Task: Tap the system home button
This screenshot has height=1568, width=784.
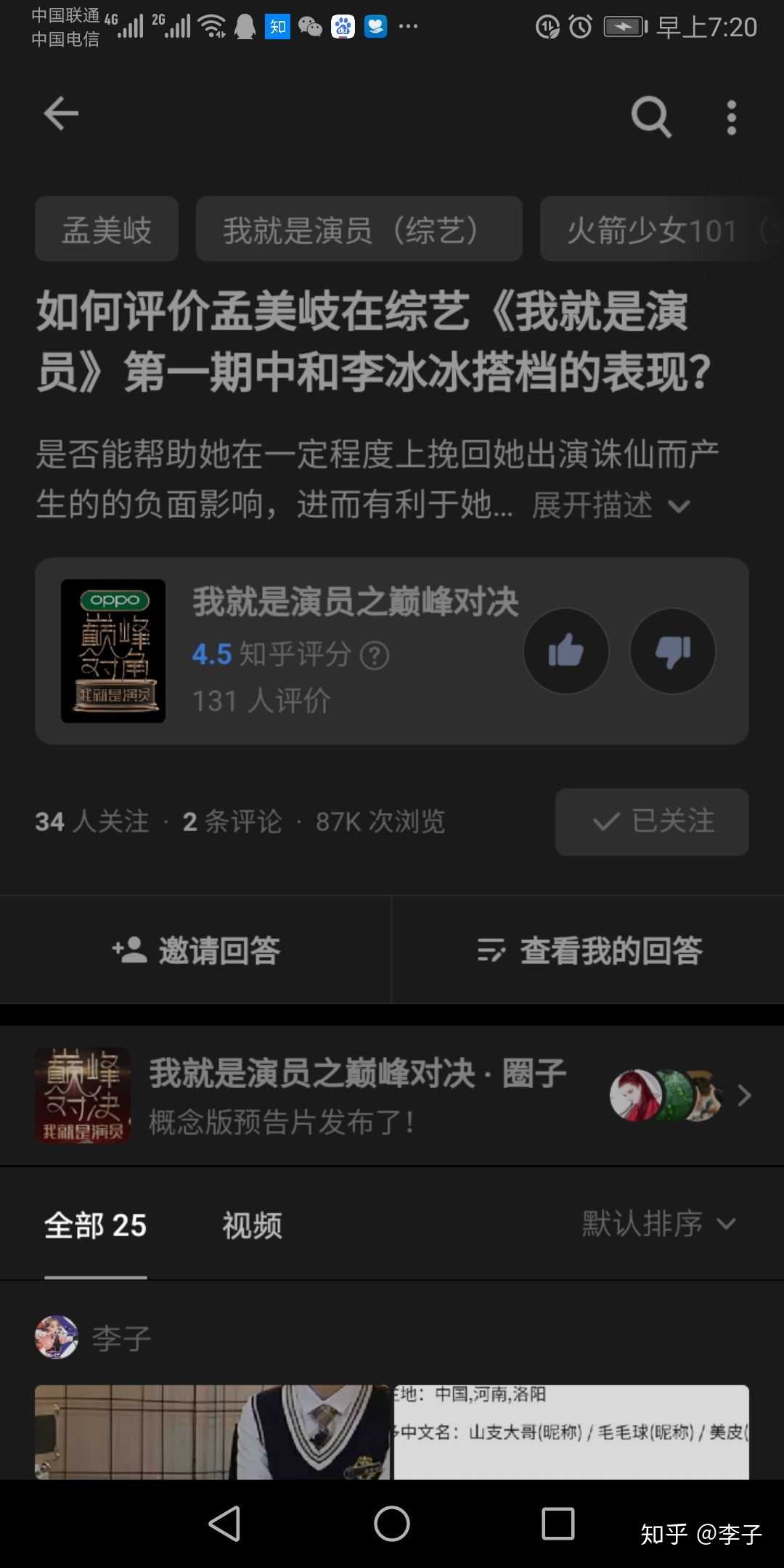Action: 391,1523
